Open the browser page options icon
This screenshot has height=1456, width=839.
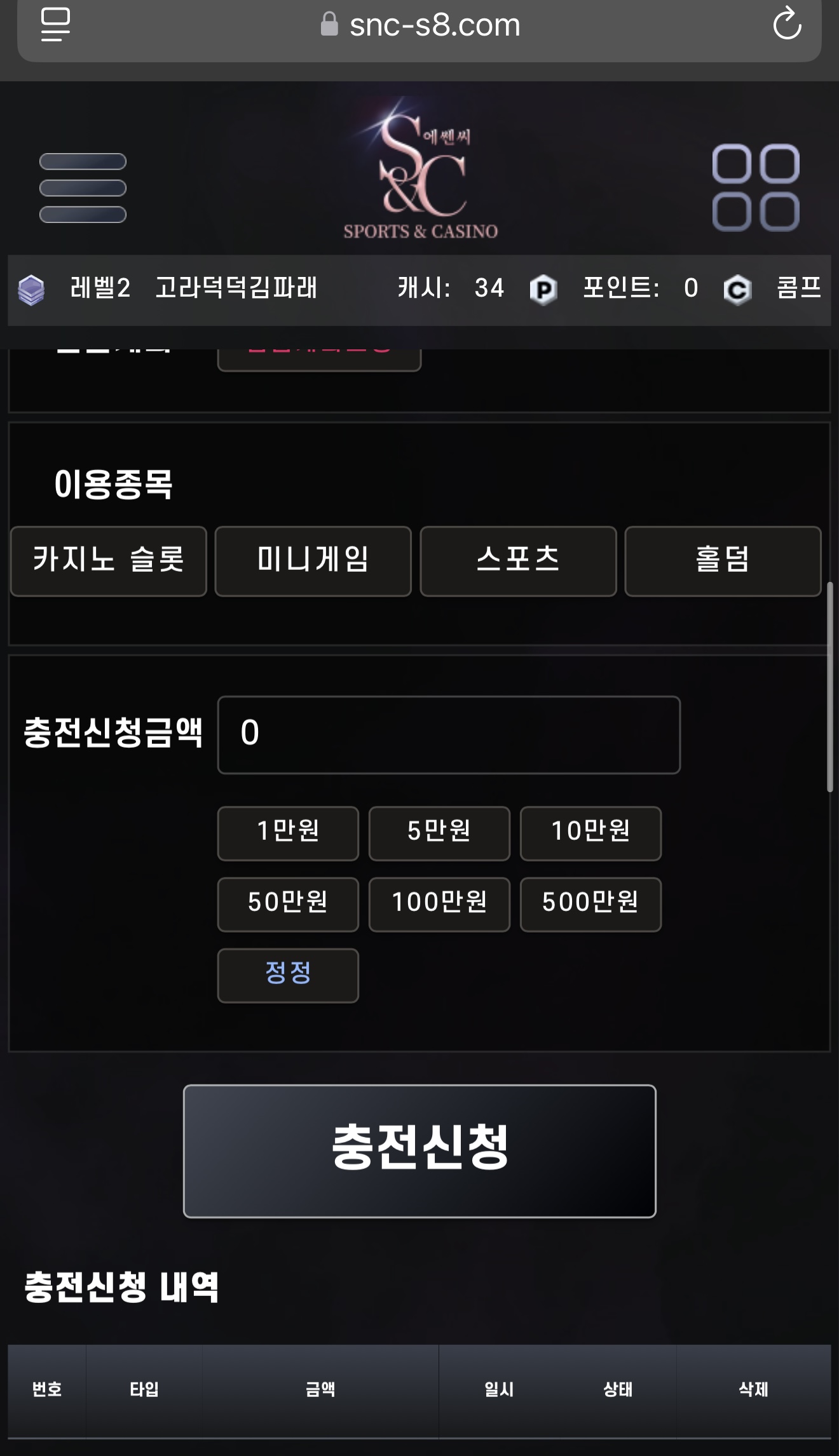pos(56,24)
